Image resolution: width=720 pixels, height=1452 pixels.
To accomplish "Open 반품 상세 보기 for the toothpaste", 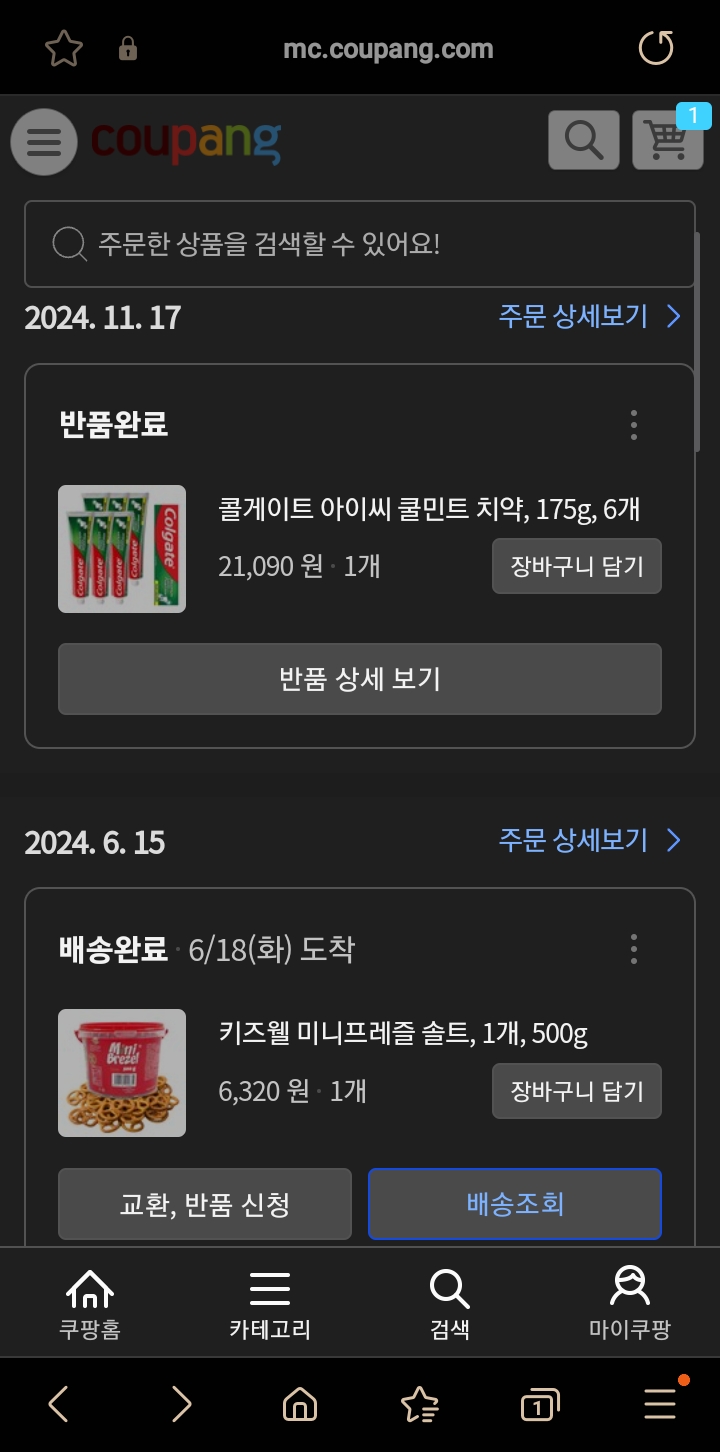I will (x=360, y=679).
